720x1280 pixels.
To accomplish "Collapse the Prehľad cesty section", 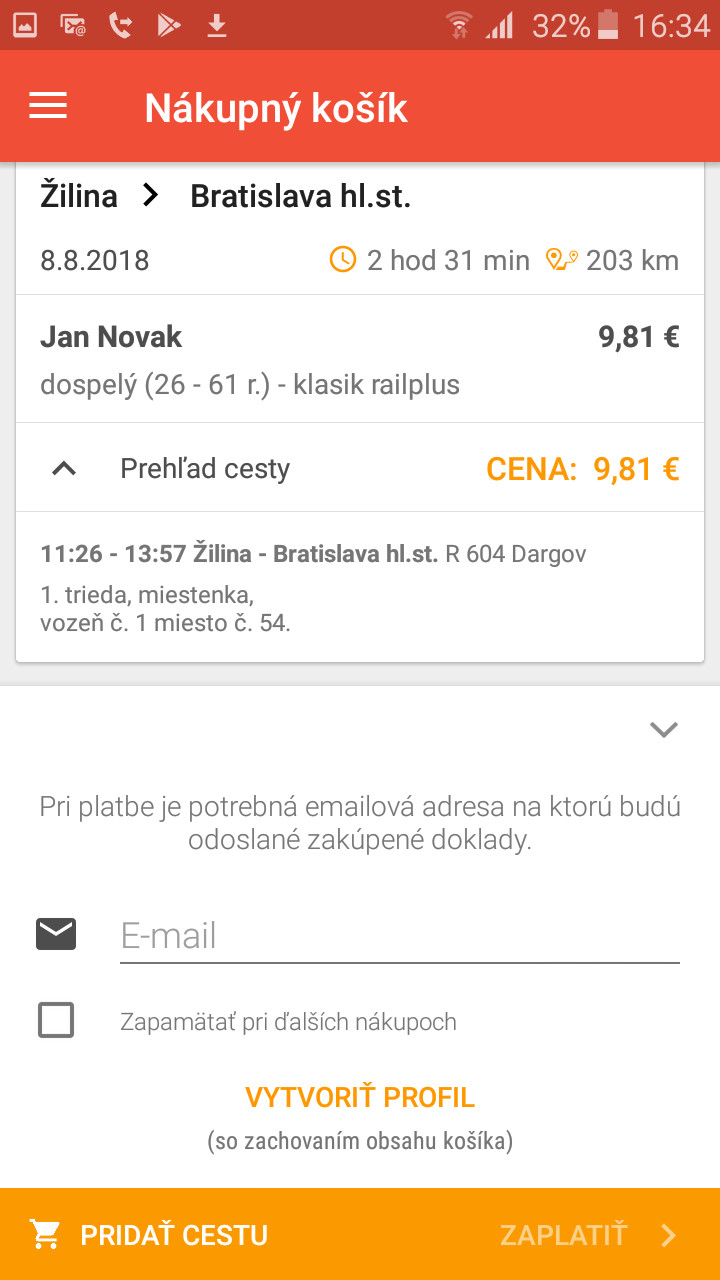I will (64, 468).
